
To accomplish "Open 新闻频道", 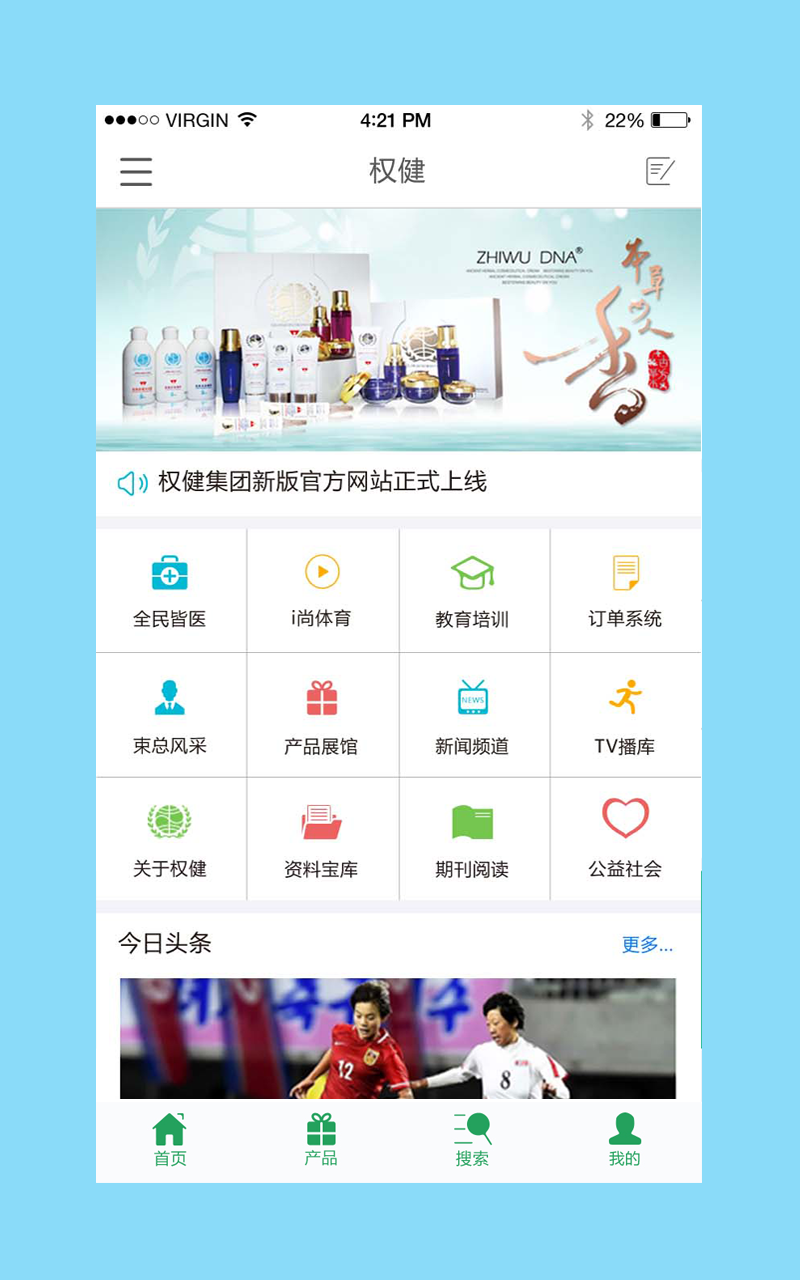I will coord(474,715).
